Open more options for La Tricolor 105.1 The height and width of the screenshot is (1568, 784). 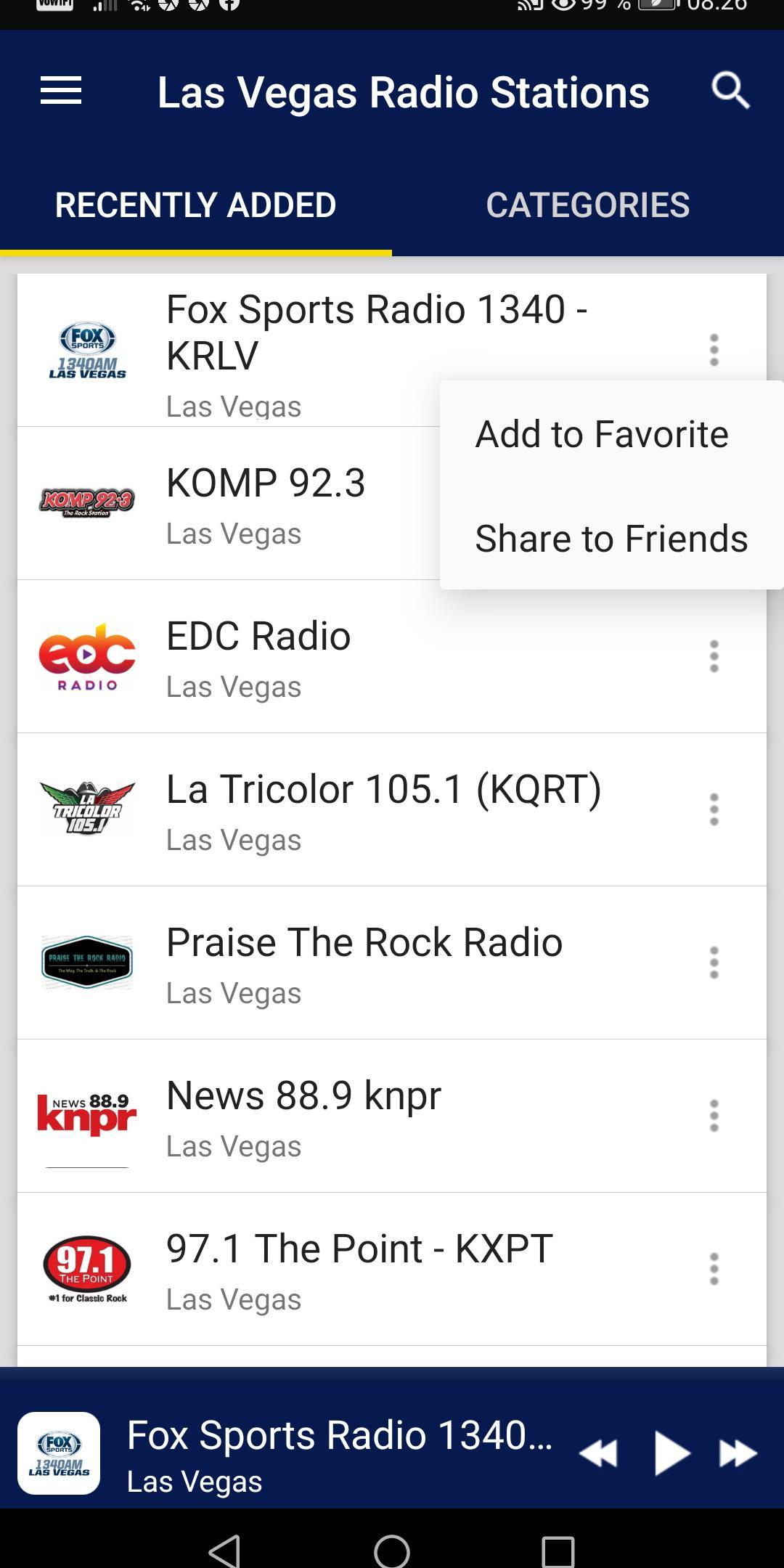pyautogui.click(x=714, y=809)
